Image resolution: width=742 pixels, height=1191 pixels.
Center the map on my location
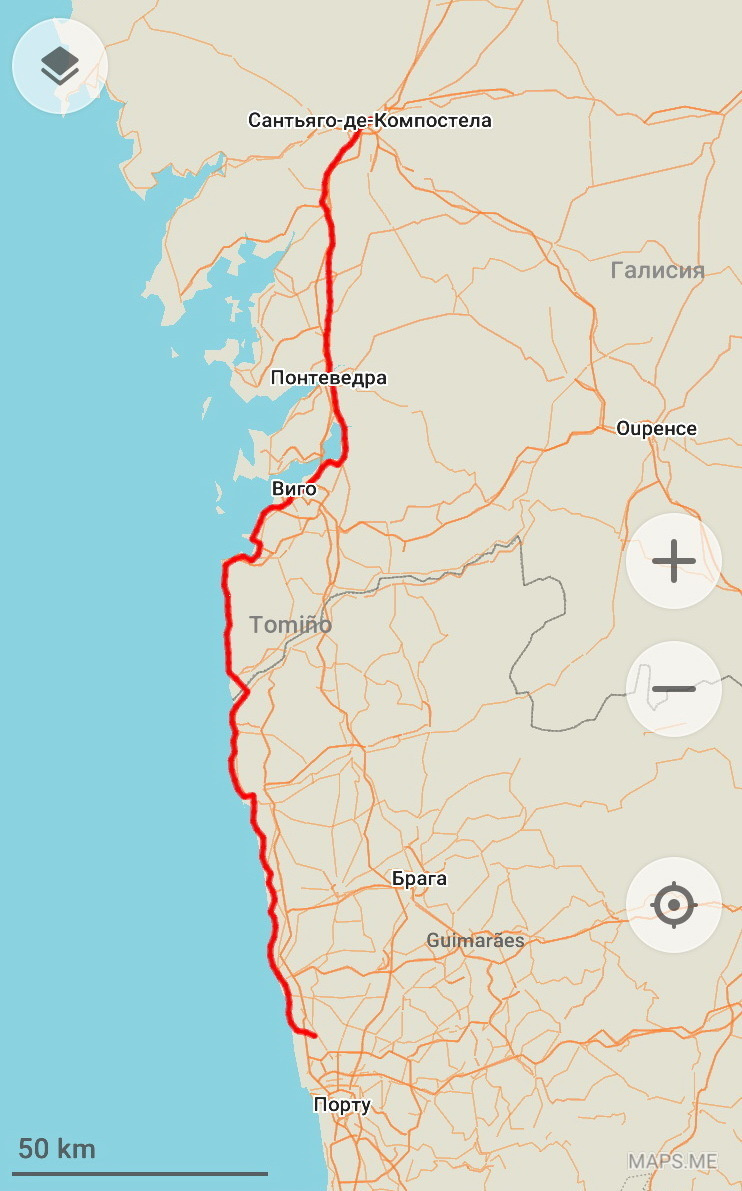point(673,905)
